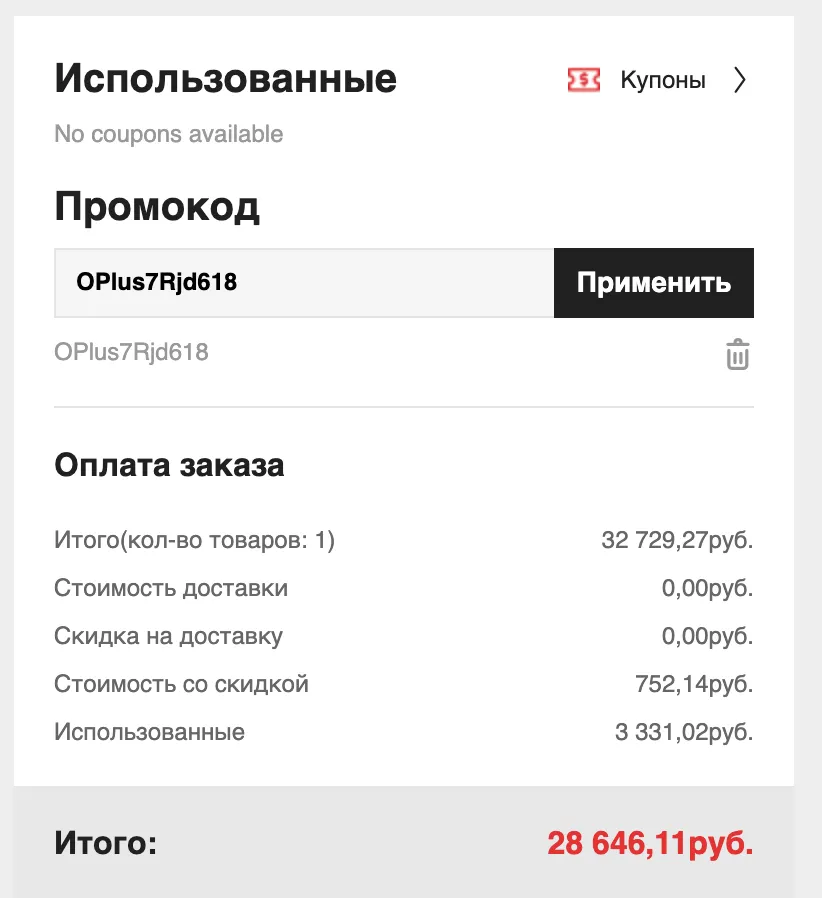Apply promo code with Применить button

point(653,283)
